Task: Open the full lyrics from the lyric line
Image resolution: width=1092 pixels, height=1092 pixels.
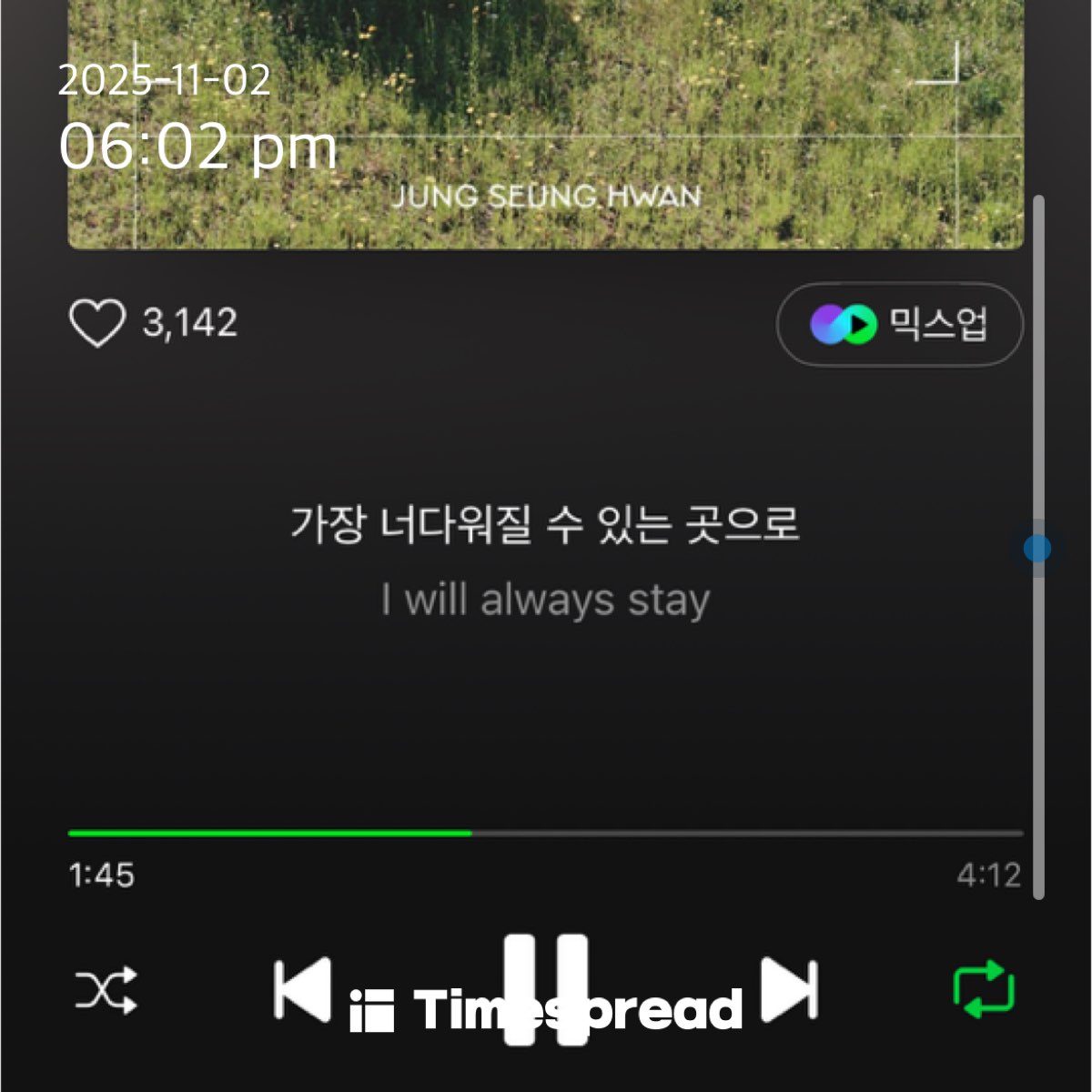Action: pos(544,525)
